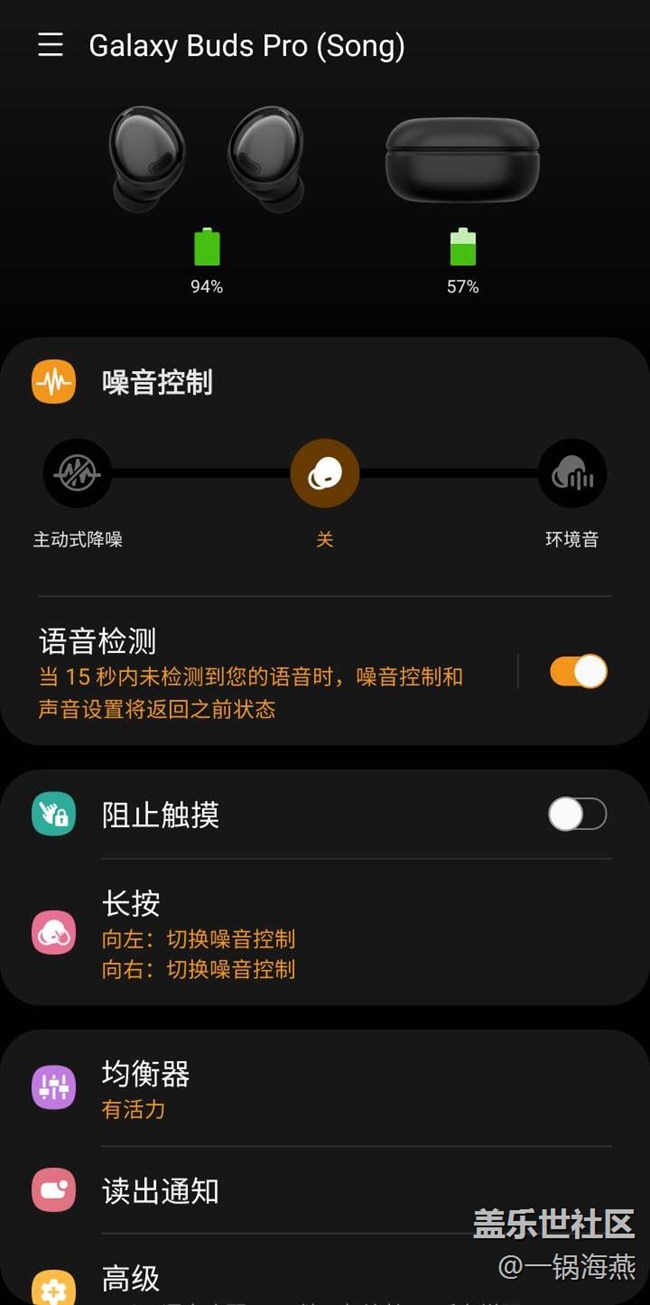650x1305 pixels.
Task: Select 主动式降噪 noise control mode
Action: (x=77, y=473)
